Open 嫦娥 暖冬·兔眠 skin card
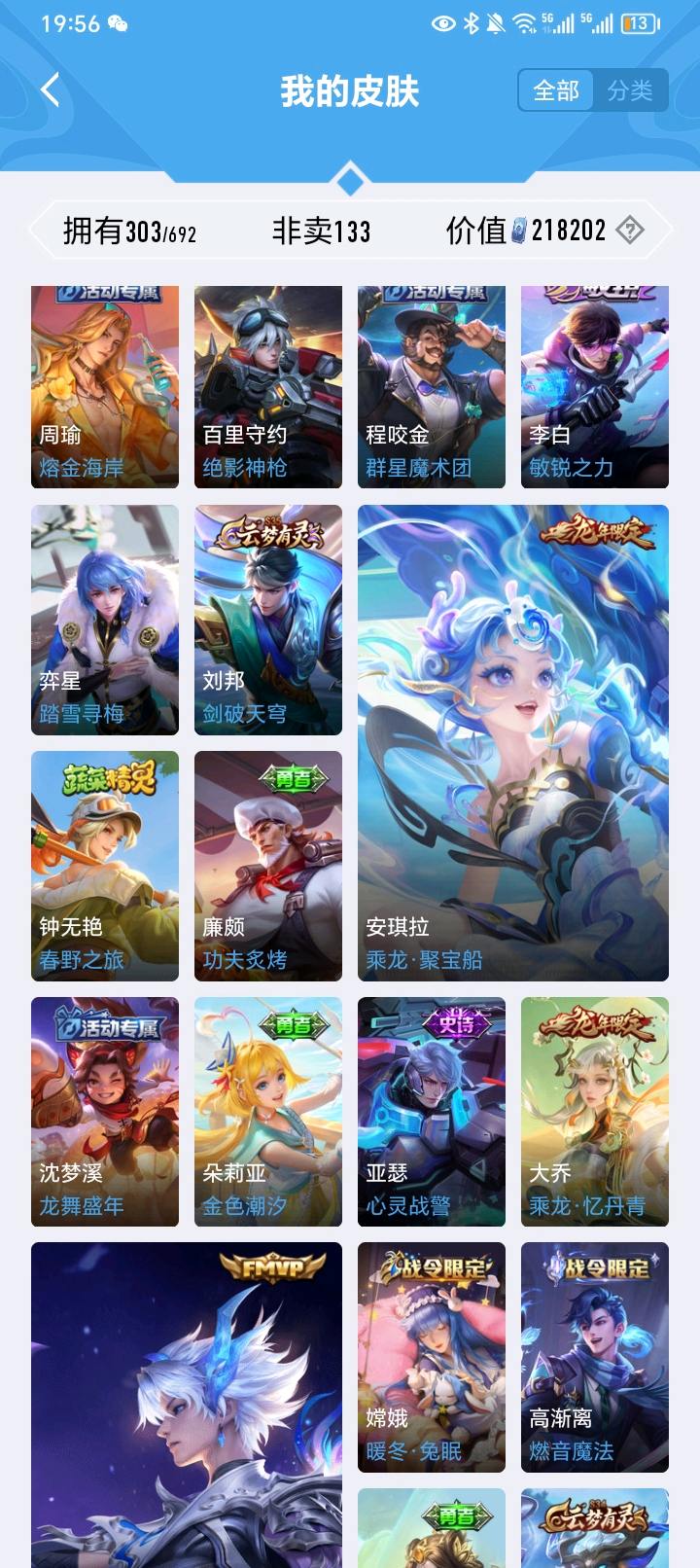The height and width of the screenshot is (1568, 700). (432, 1357)
